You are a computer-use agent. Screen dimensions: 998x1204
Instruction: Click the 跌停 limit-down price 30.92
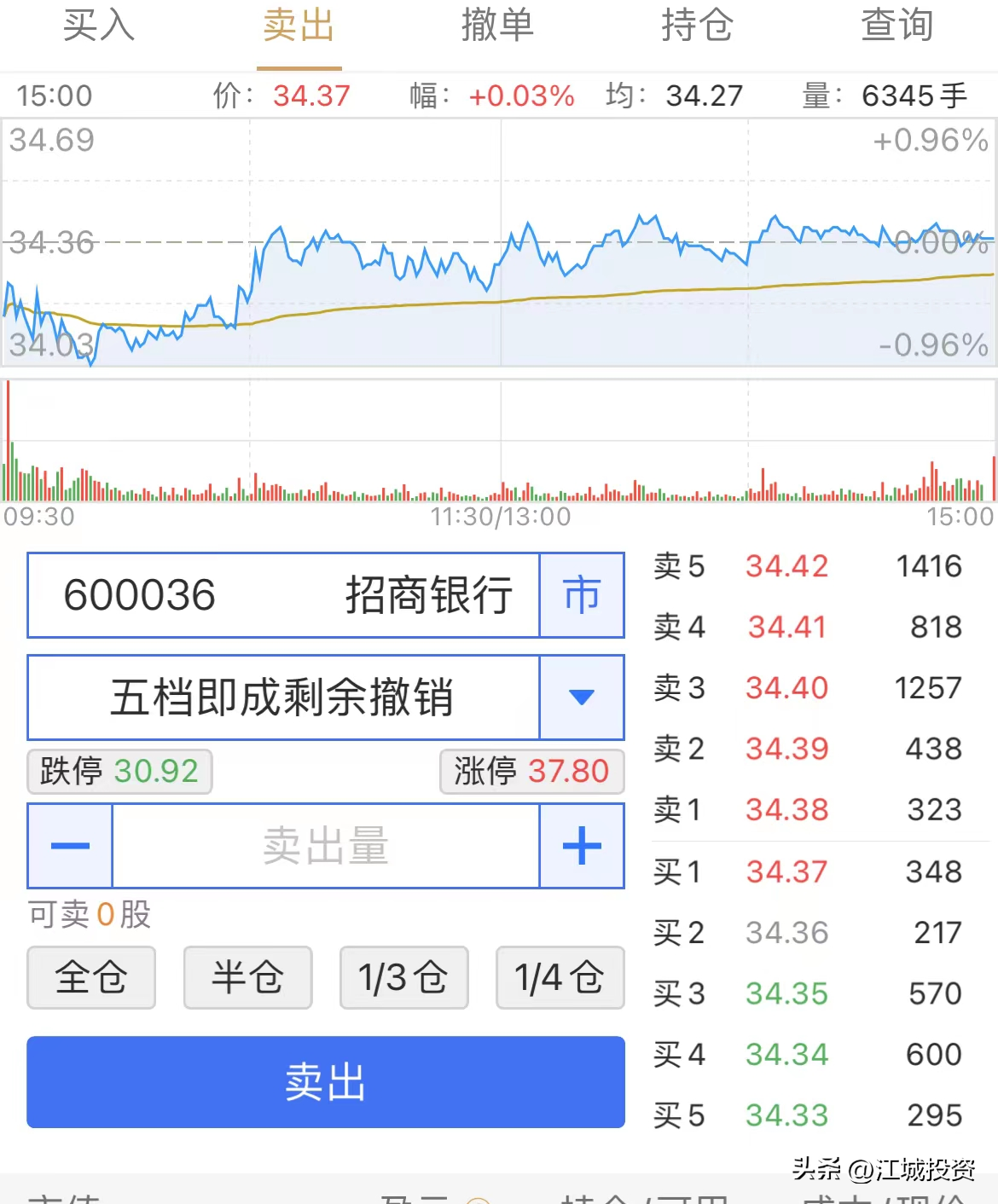(119, 772)
